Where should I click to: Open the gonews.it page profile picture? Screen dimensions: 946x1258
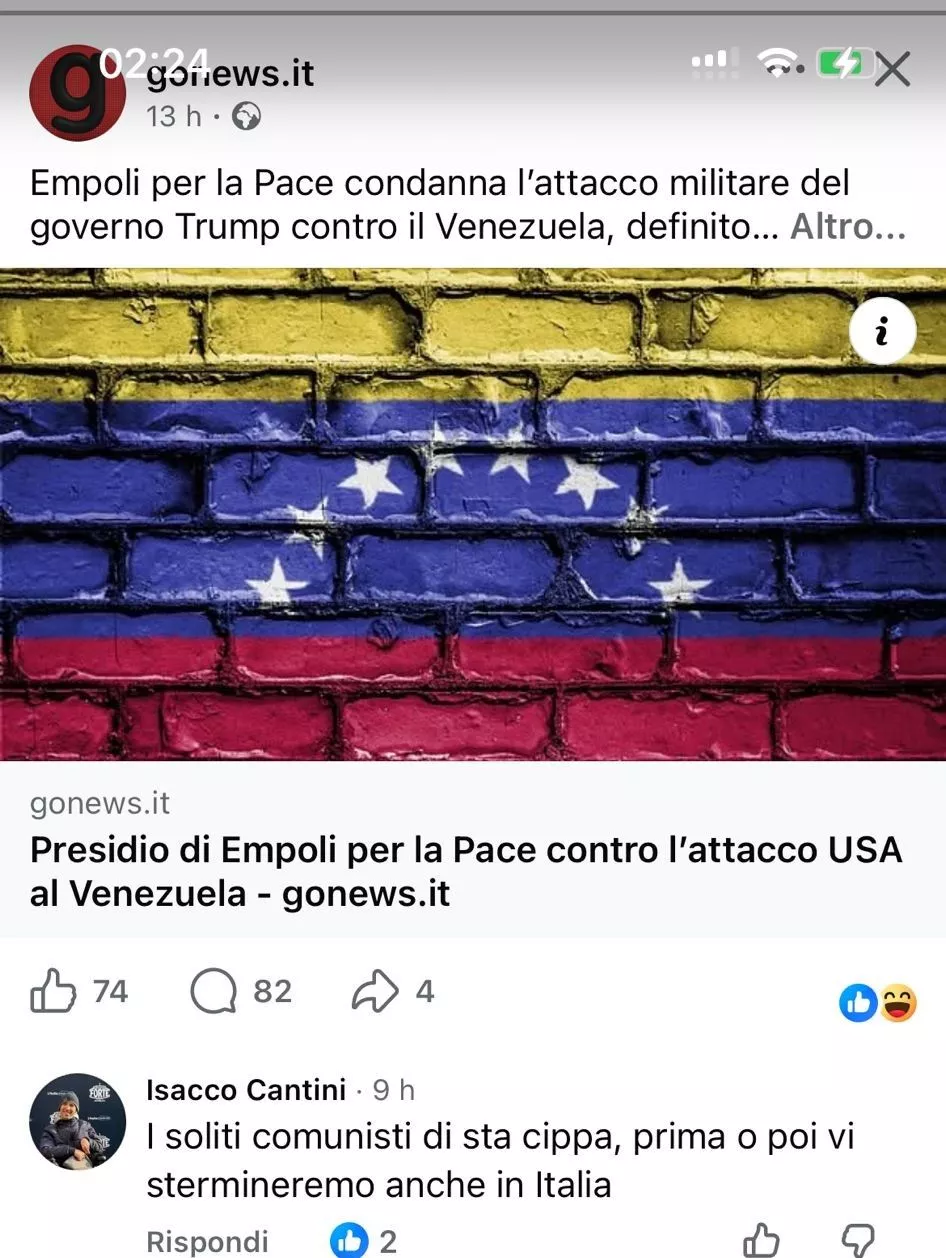(x=77, y=92)
